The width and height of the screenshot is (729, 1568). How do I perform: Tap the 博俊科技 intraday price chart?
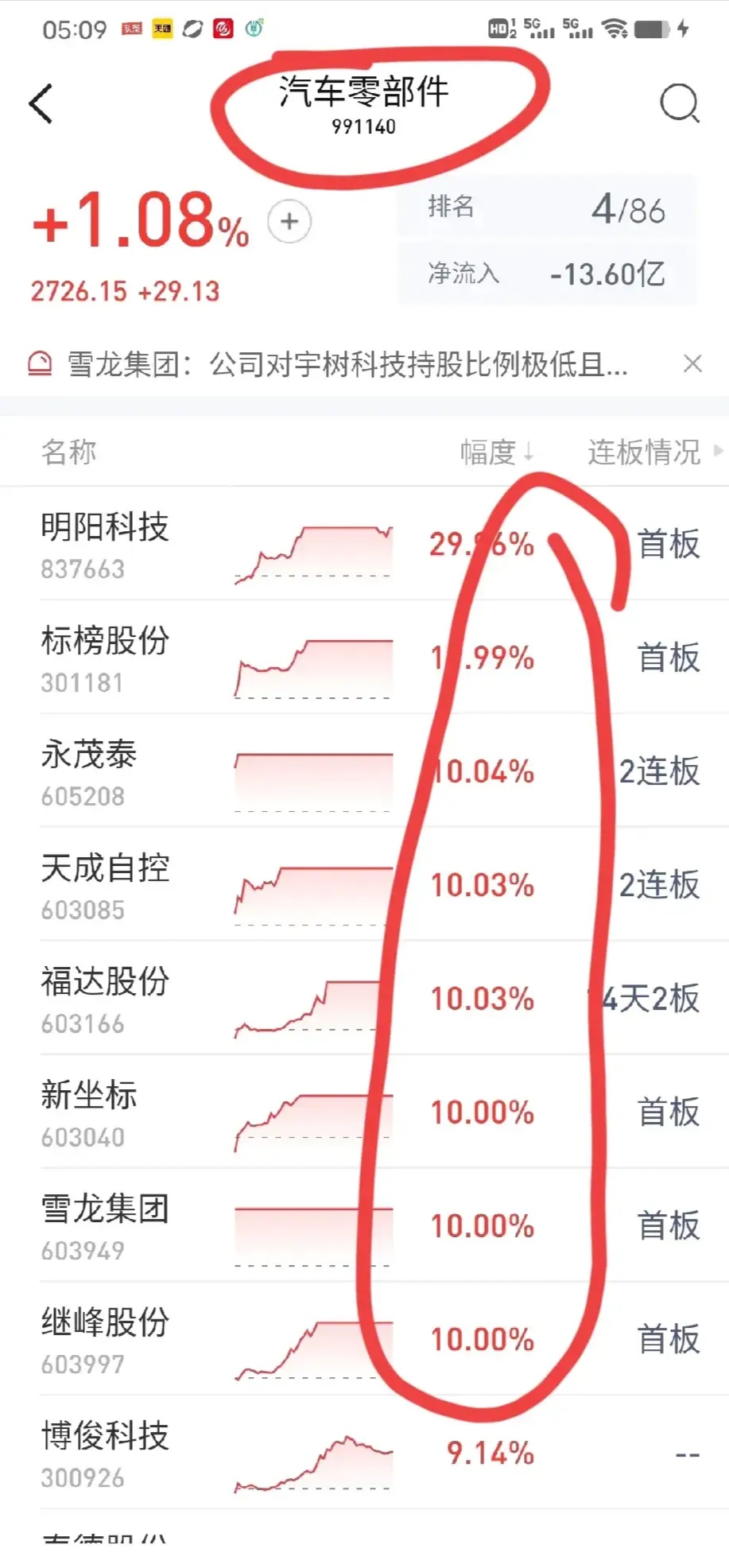coord(314,1455)
